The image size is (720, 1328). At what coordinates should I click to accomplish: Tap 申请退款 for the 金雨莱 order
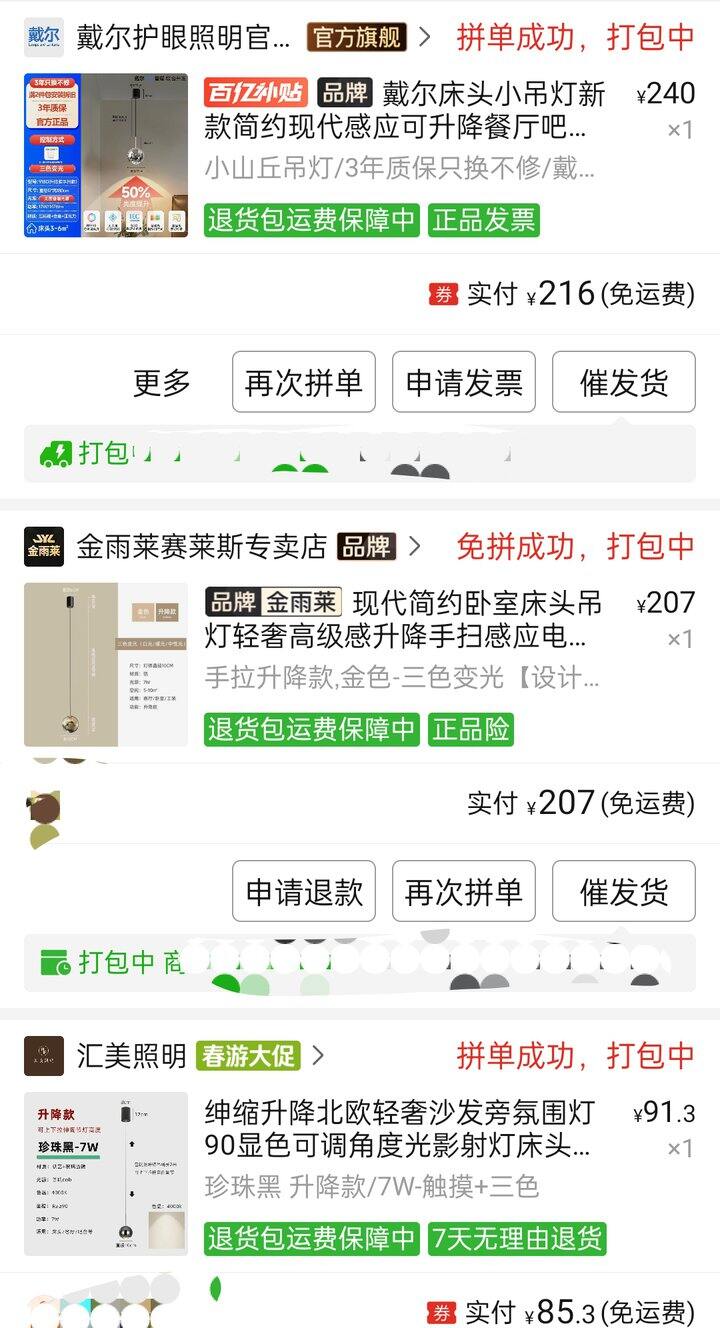pos(304,892)
